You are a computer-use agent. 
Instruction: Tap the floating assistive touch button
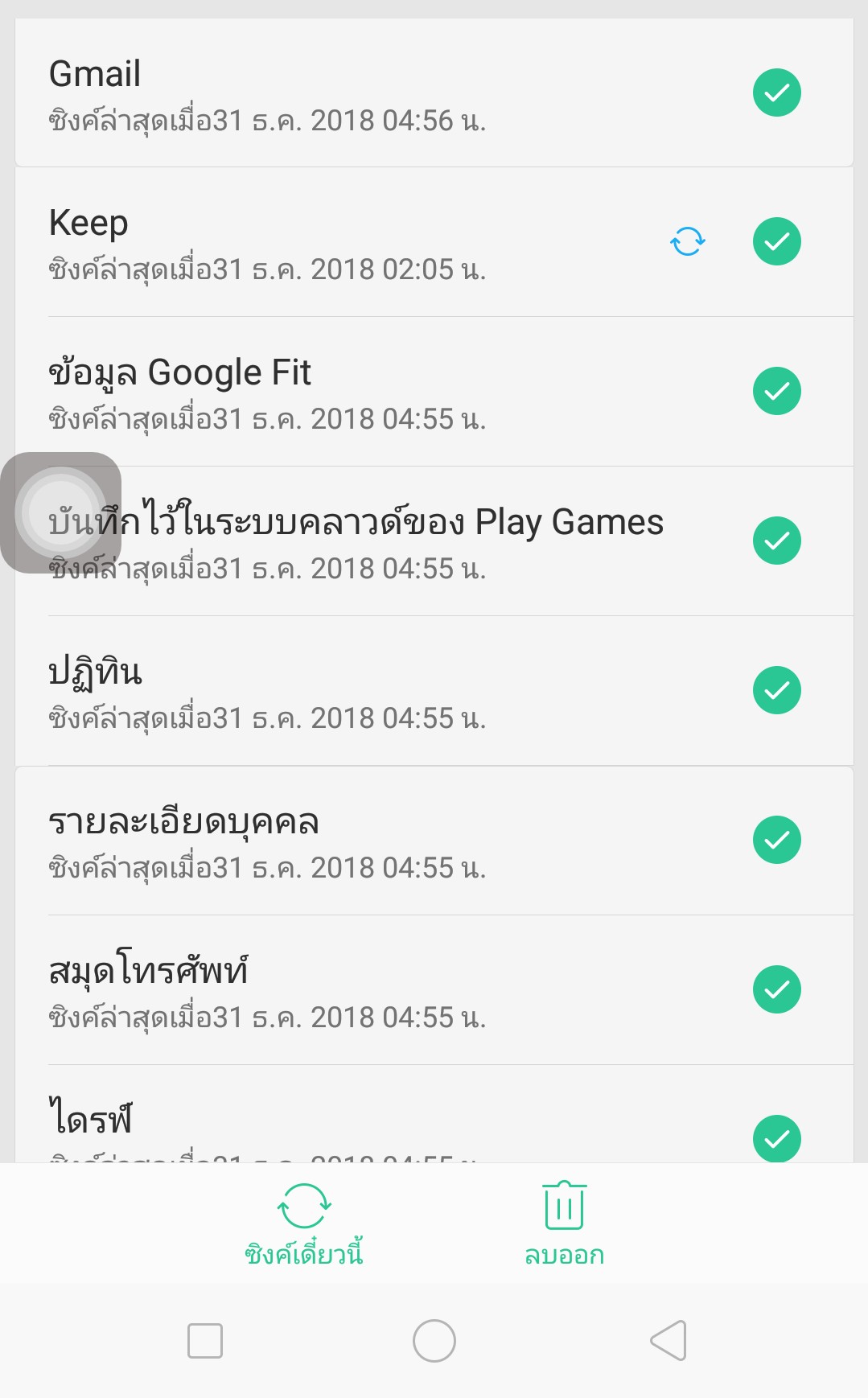61,512
